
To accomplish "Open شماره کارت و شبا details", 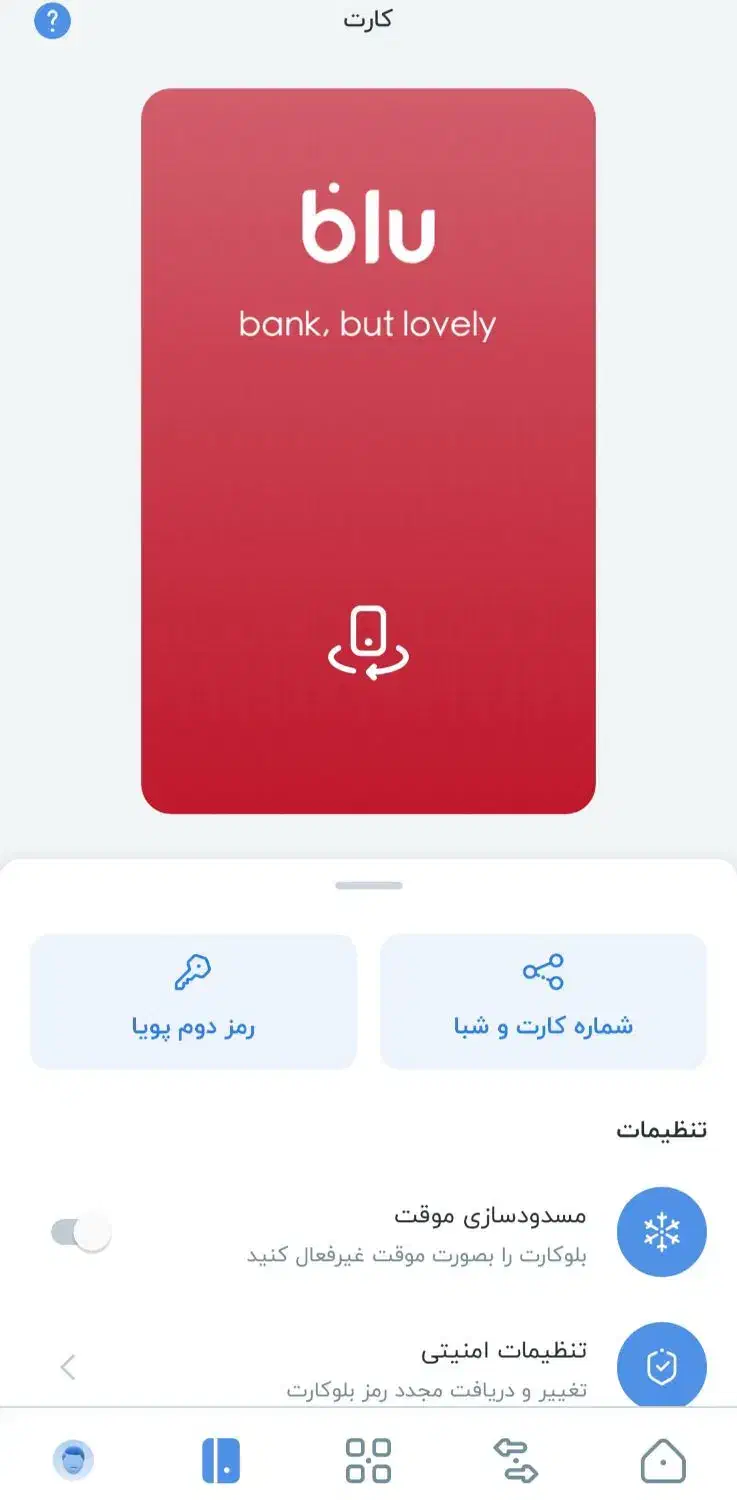I will coord(543,1000).
